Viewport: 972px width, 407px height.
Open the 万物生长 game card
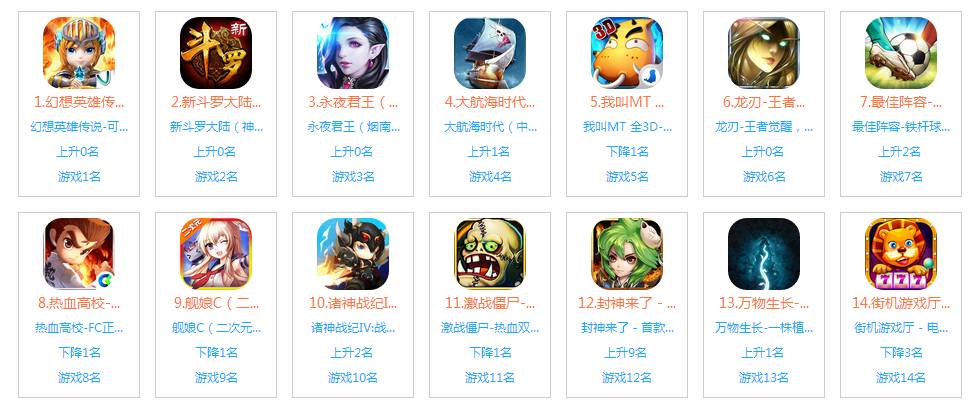point(764,254)
